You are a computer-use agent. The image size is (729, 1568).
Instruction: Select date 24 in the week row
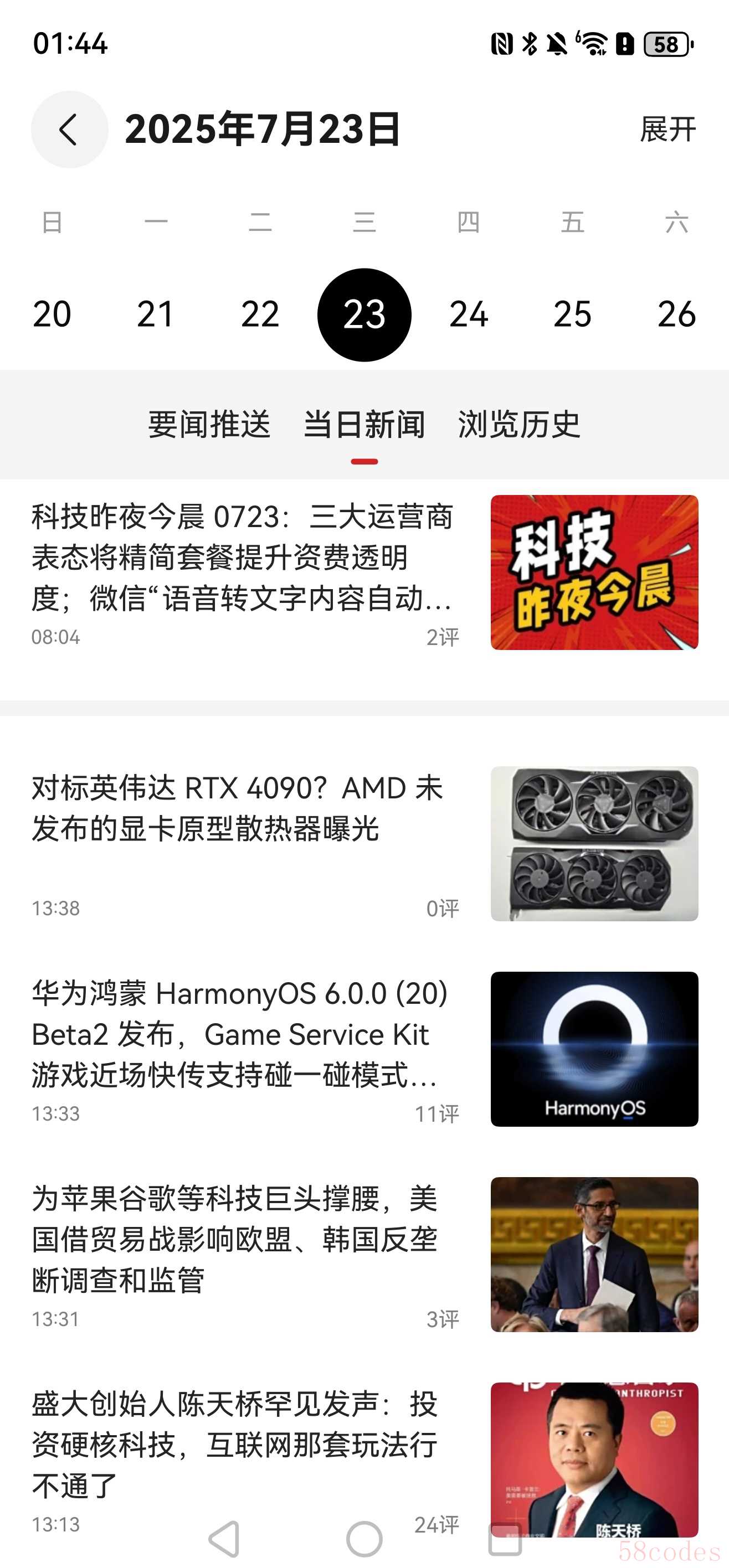pyautogui.click(x=468, y=314)
